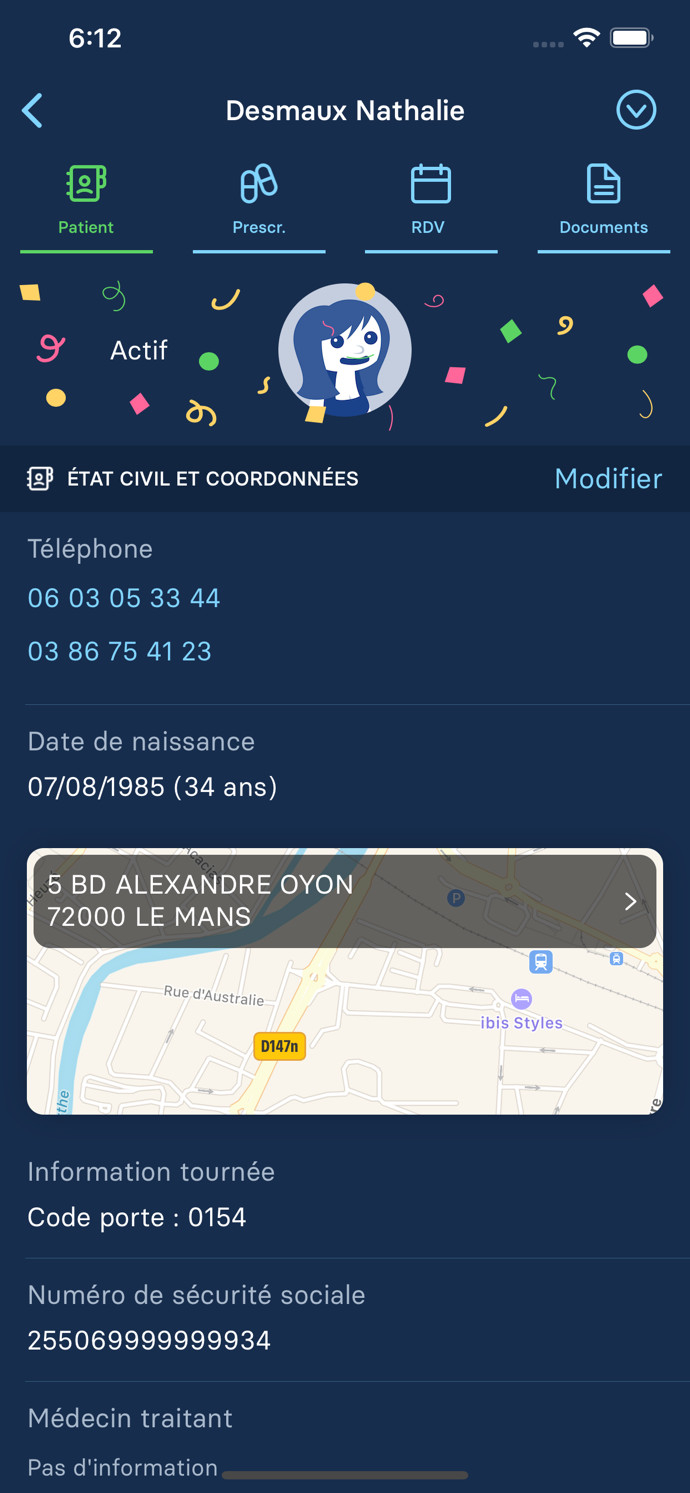Open the RDV tab
Screen dimensions: 690x1493
tap(430, 200)
